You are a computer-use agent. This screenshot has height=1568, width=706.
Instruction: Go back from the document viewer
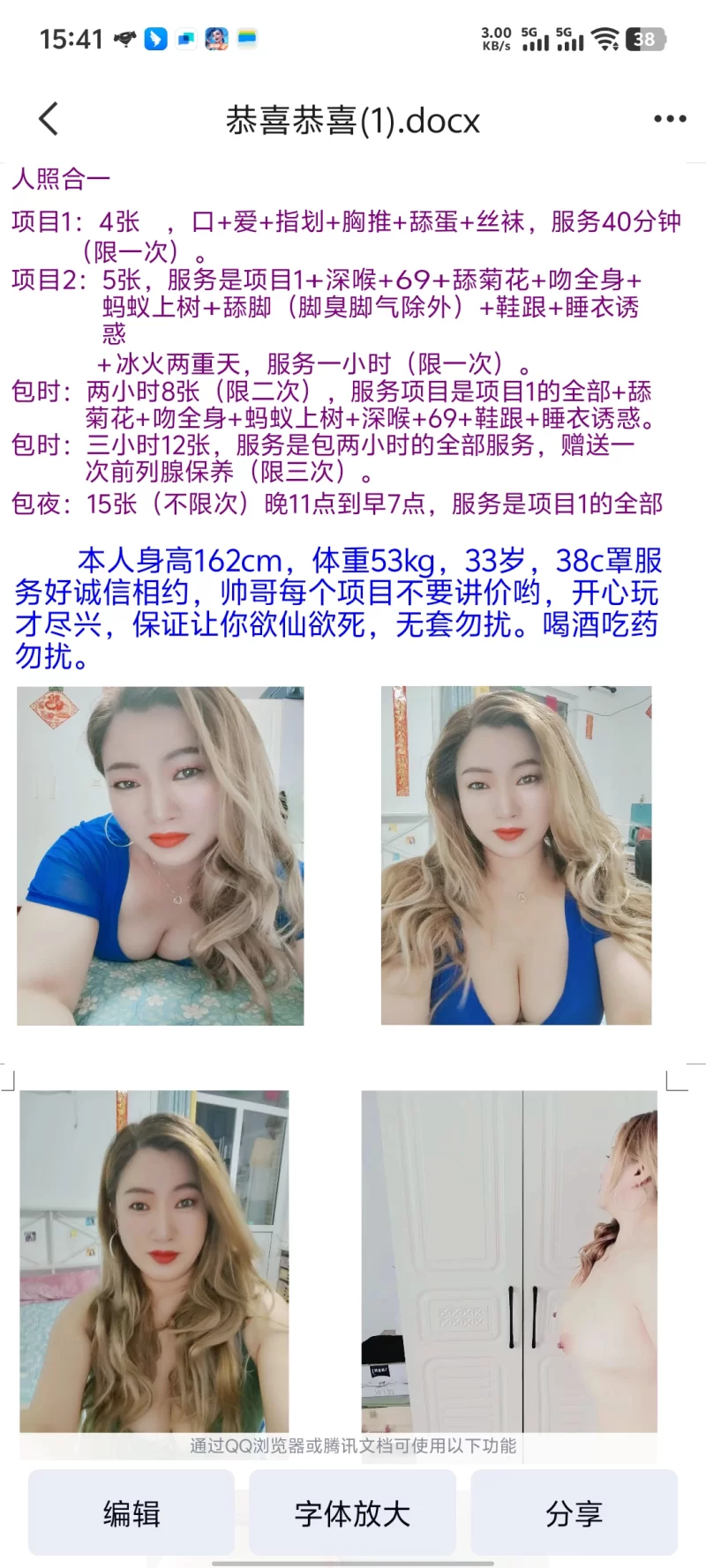(49, 119)
